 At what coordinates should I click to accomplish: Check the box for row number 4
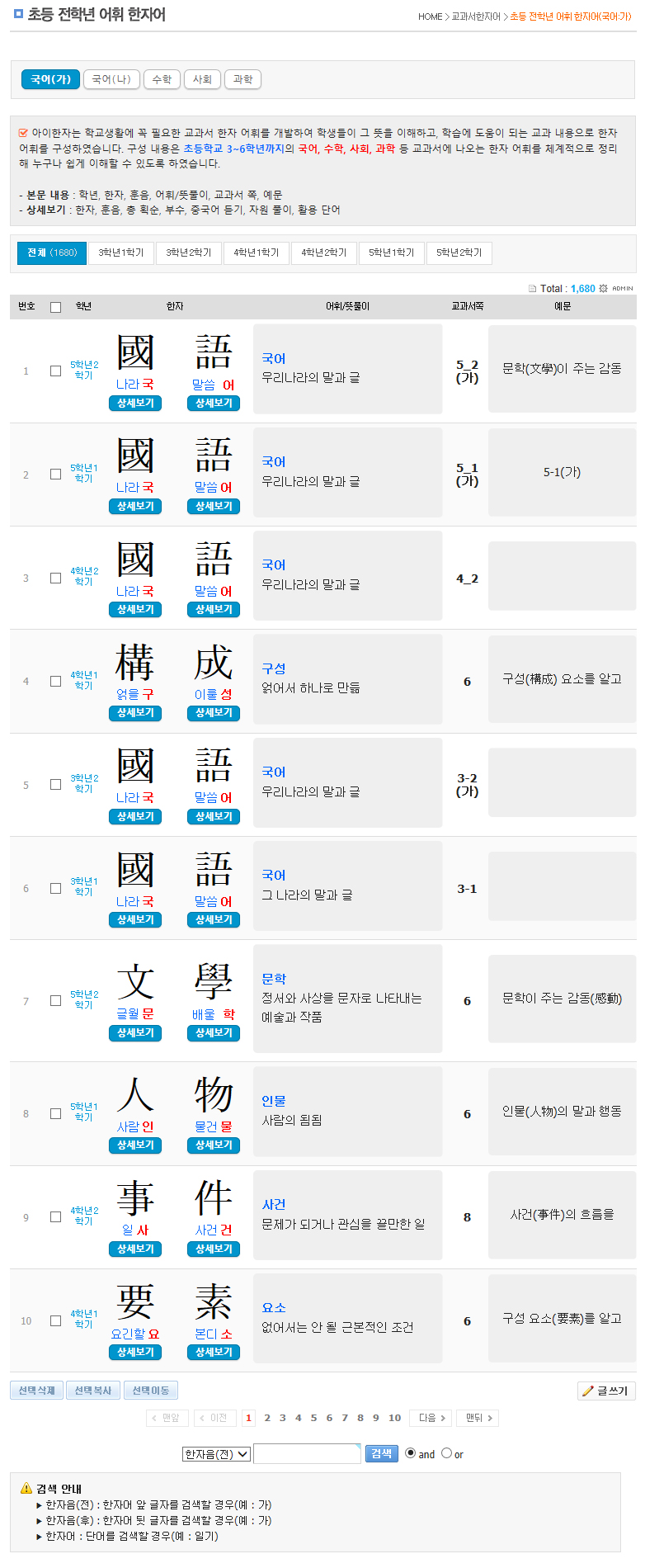coord(55,682)
